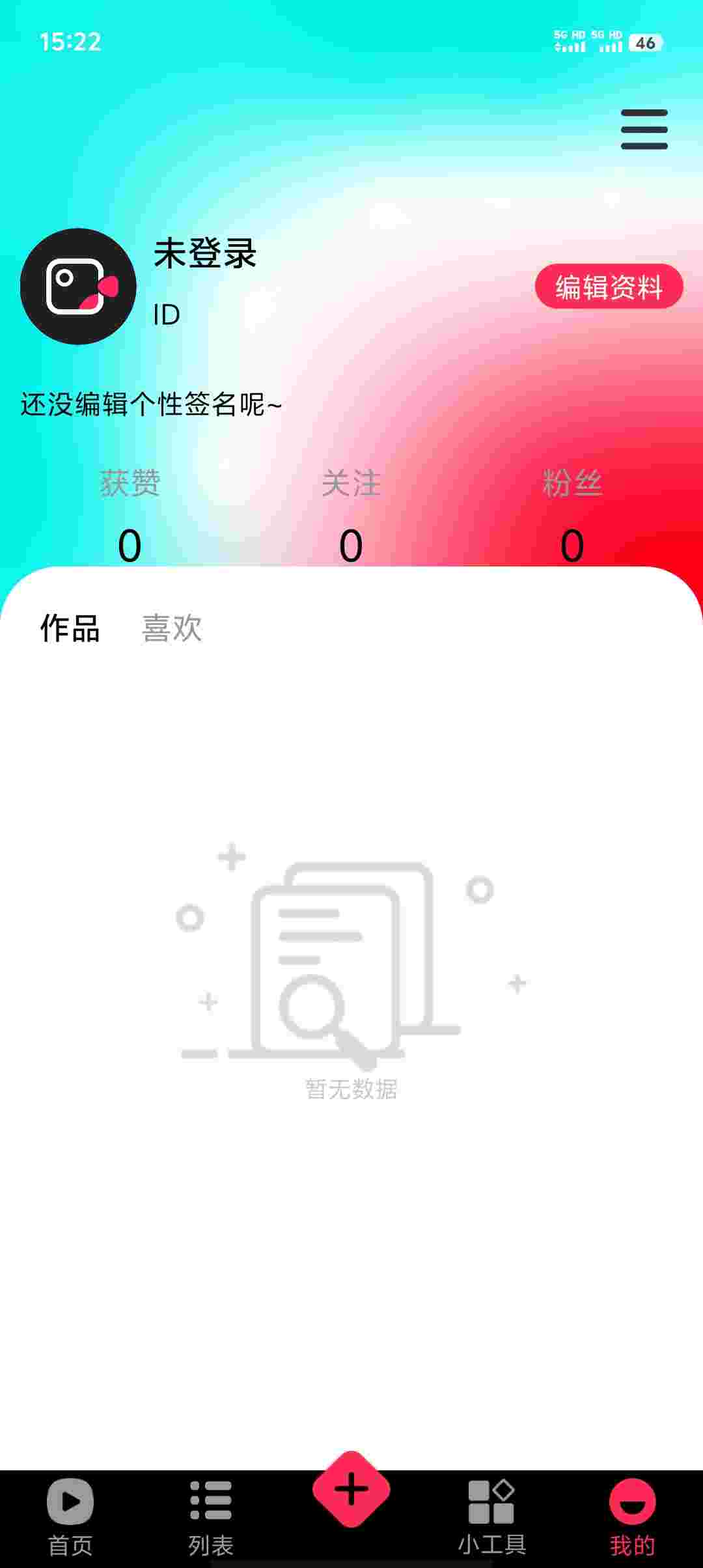Open the hamburger menu at top right
Viewport: 703px width, 1568px height.
[x=643, y=130]
